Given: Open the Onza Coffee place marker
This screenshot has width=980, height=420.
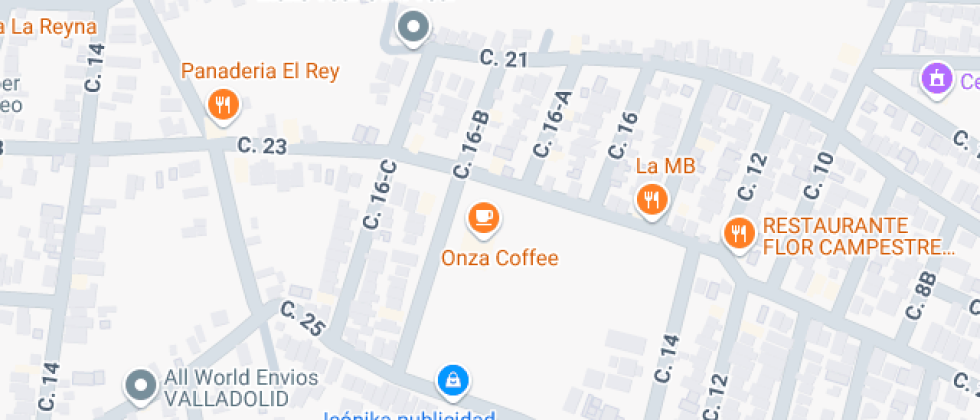Looking at the screenshot, I should 484,216.
